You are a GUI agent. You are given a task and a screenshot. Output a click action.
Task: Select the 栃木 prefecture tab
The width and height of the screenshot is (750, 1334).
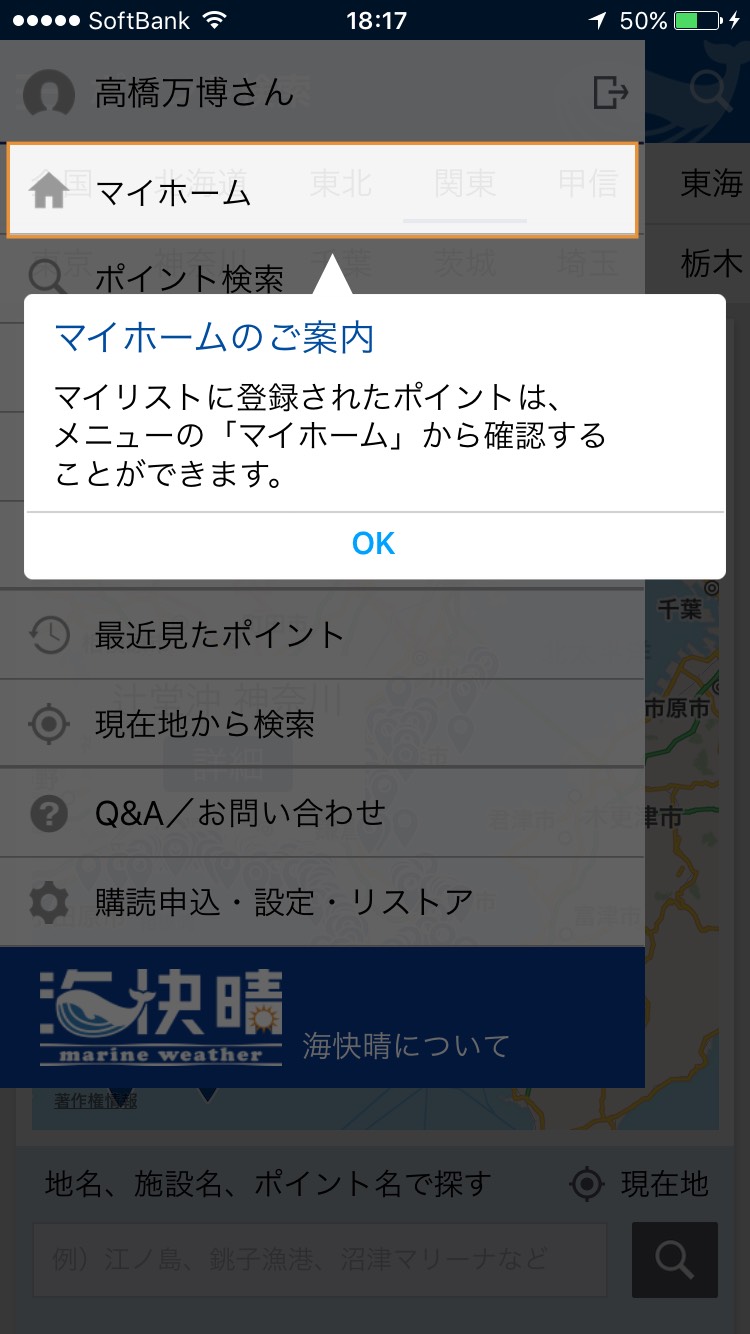(711, 263)
